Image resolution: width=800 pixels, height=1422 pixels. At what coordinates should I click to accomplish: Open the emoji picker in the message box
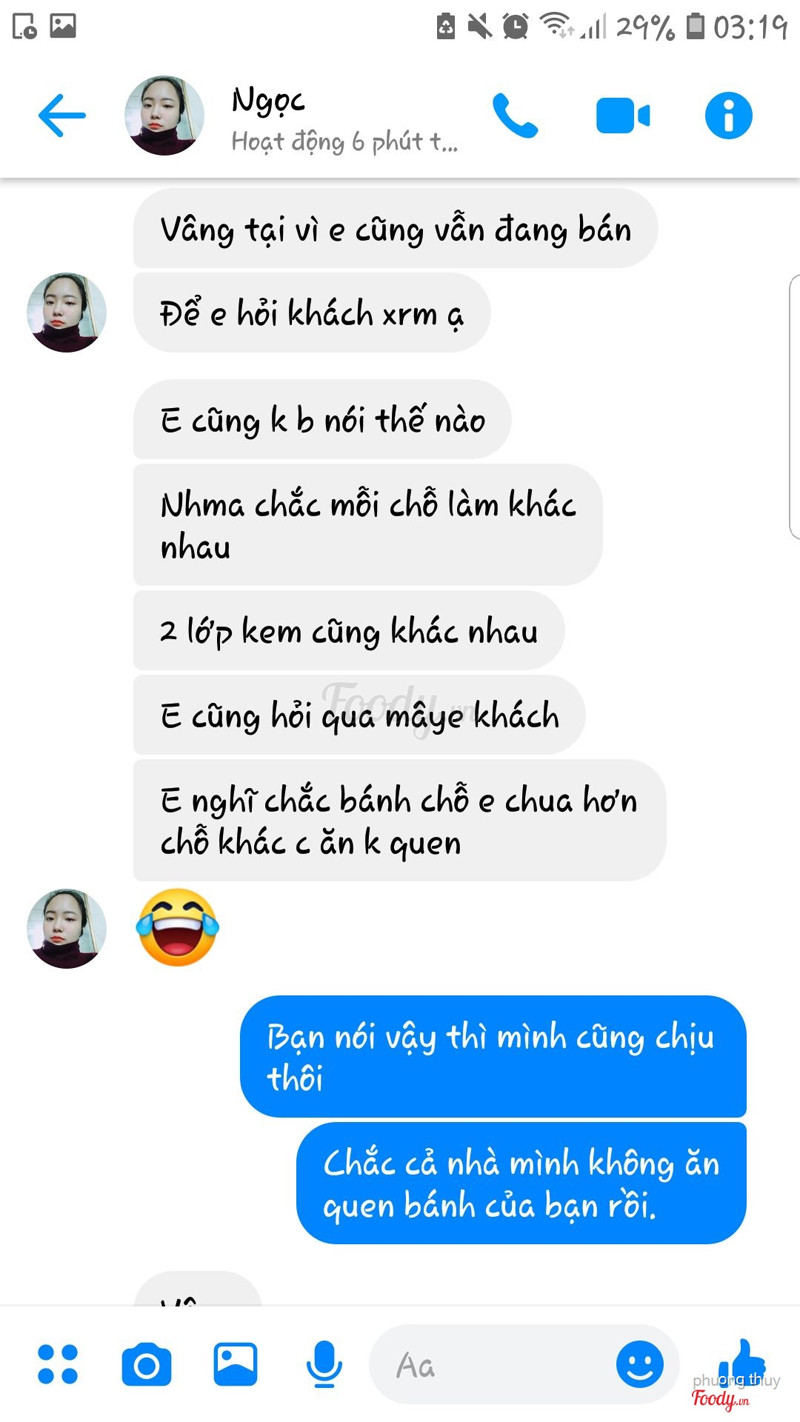click(639, 1363)
